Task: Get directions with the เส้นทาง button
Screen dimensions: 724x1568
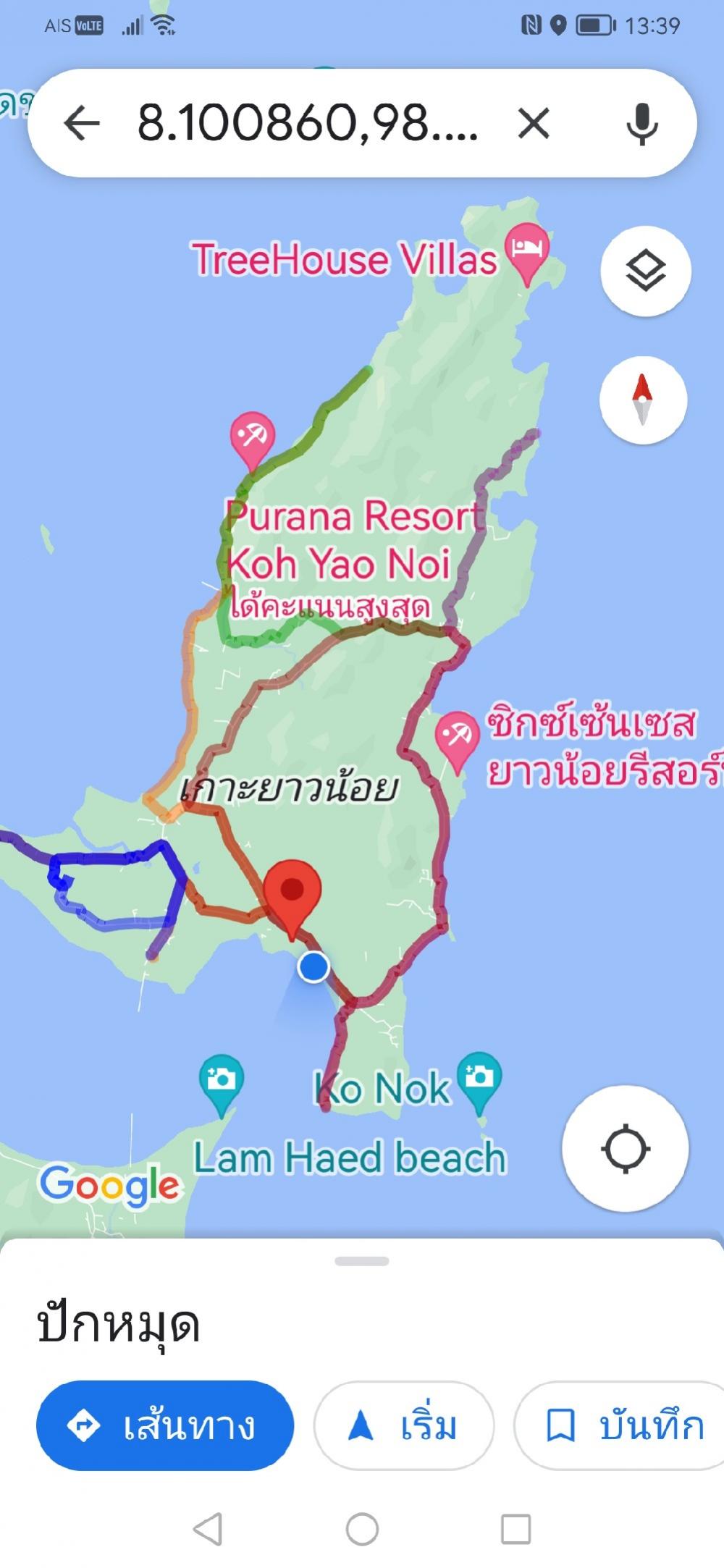Action: [165, 1425]
